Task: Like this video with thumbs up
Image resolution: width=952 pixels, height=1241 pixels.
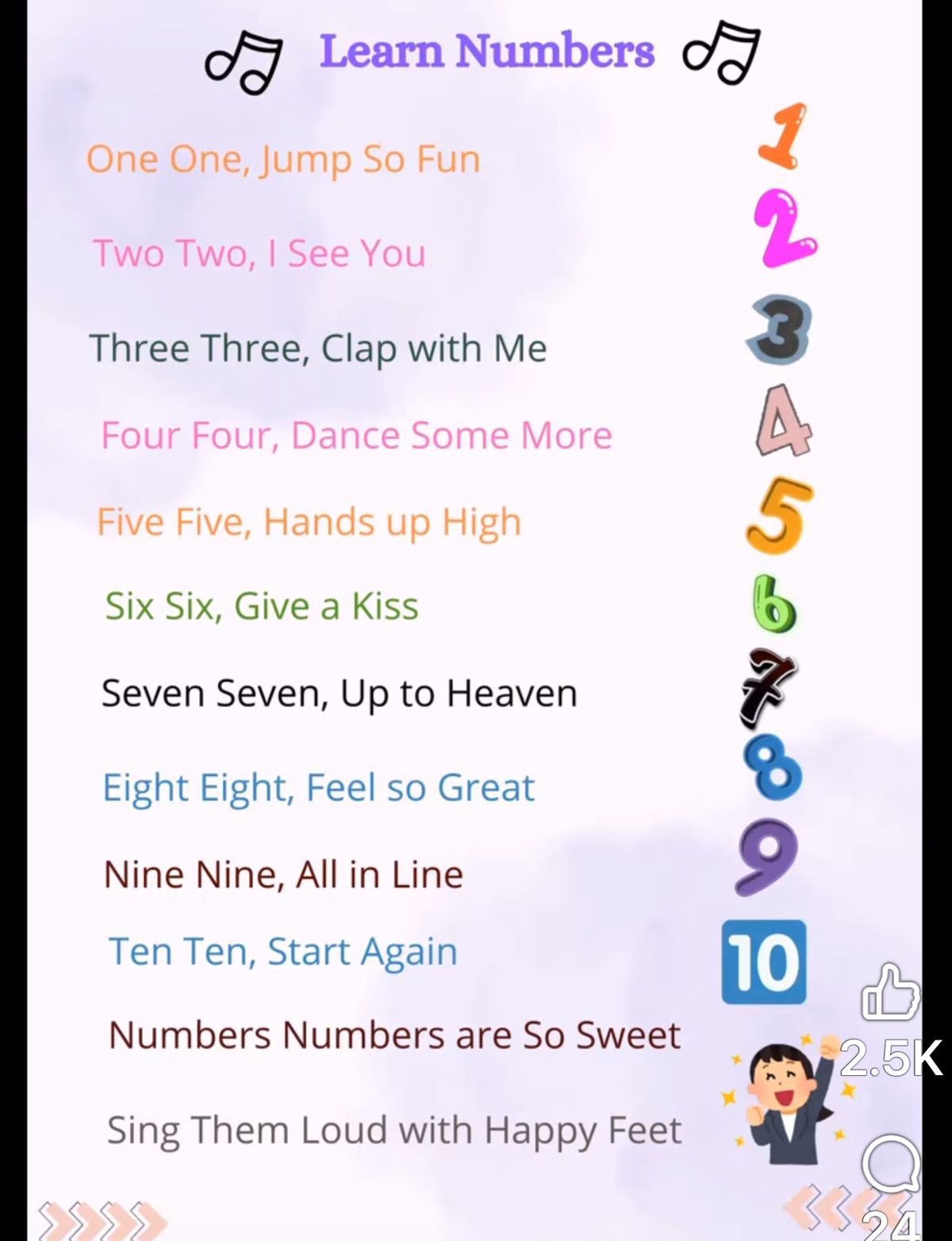Action: (x=890, y=993)
